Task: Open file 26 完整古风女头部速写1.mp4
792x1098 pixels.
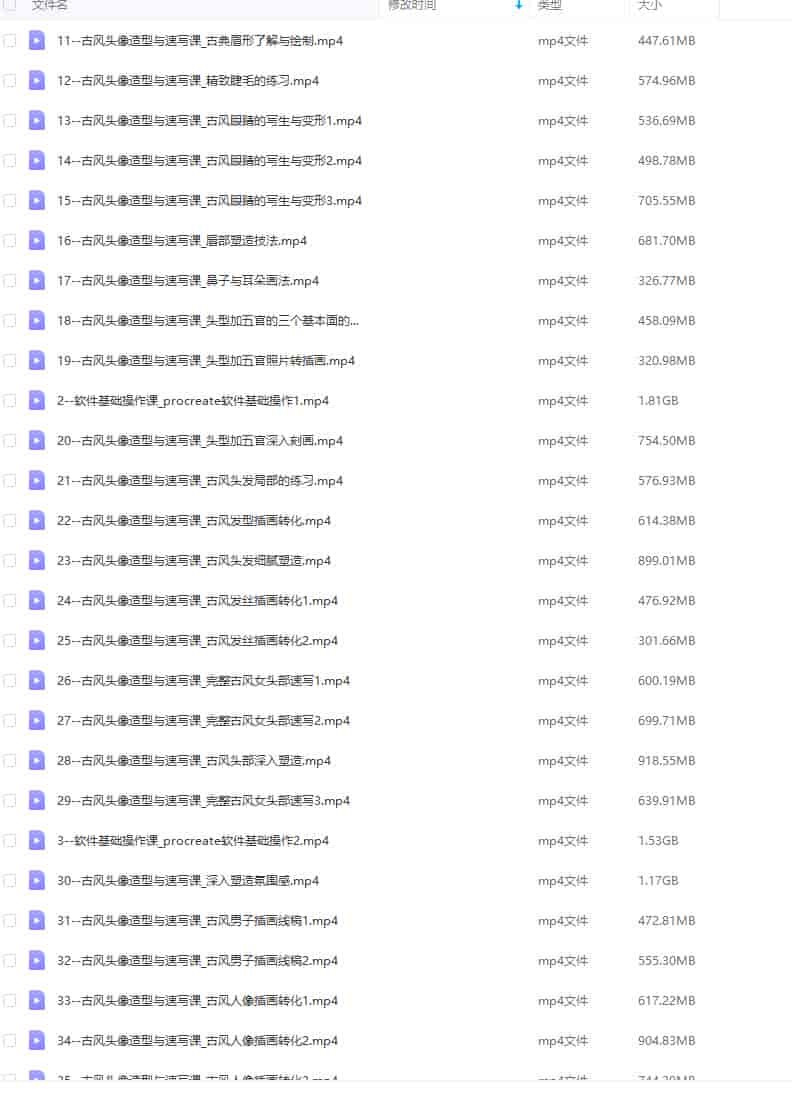Action: pyautogui.click(x=203, y=681)
